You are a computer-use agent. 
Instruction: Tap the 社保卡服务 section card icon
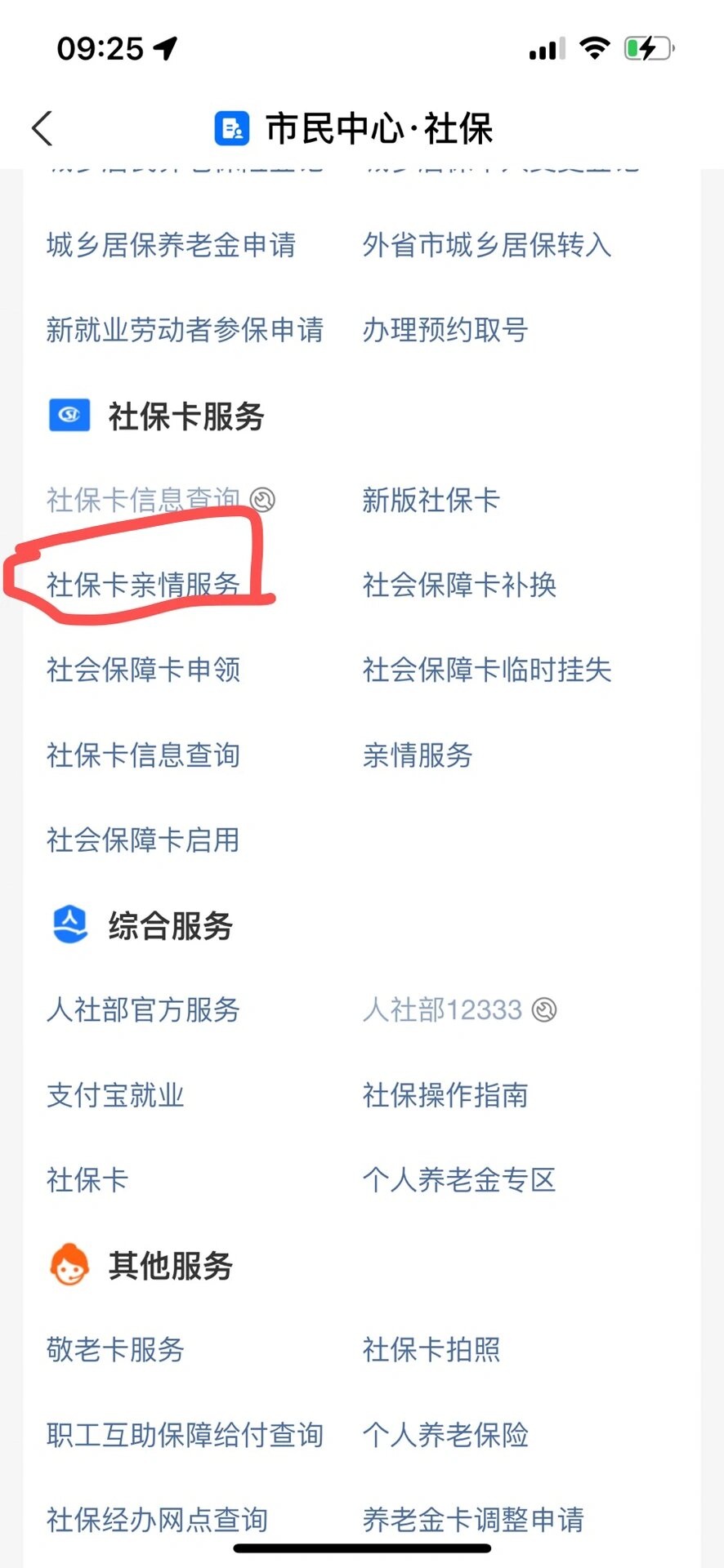(x=69, y=416)
